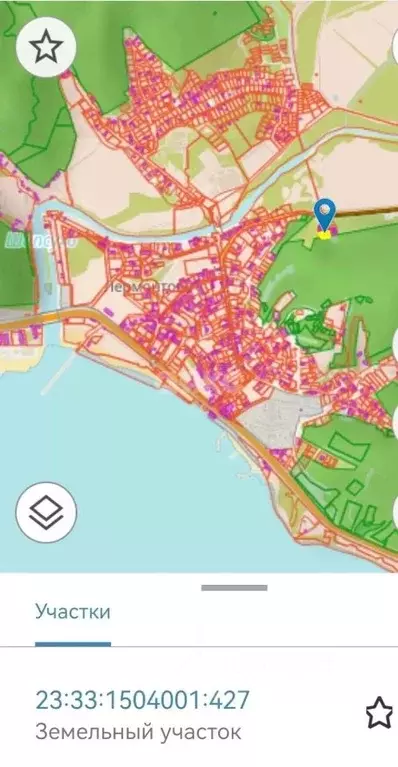Tap the star favorites button on the map

46,46
